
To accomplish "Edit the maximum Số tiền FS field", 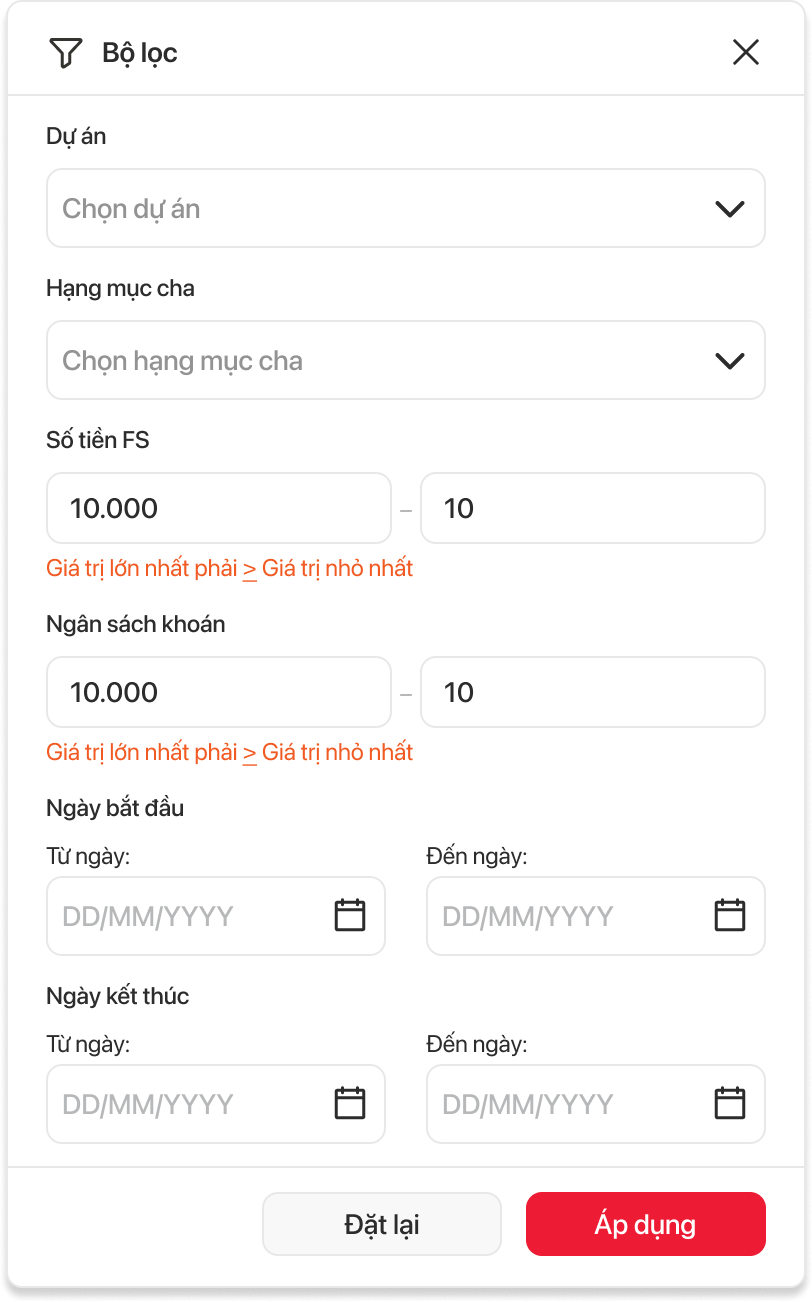I will click(592, 508).
